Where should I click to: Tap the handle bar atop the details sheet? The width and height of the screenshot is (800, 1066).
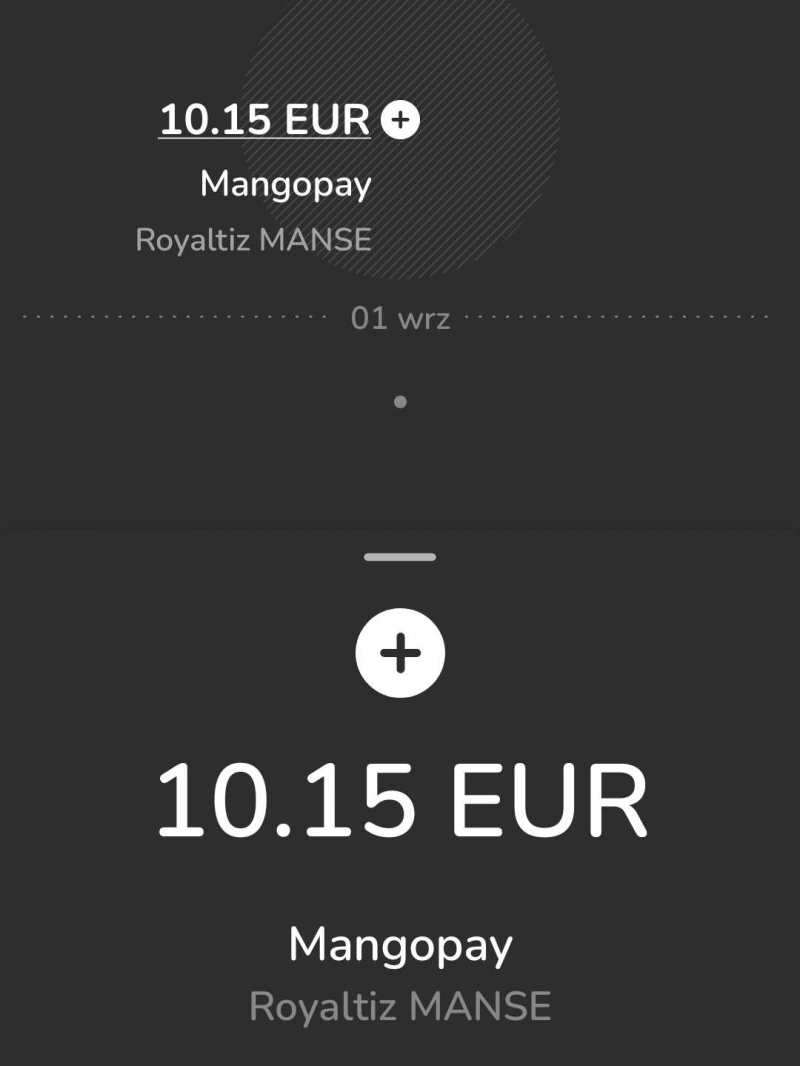click(x=400, y=557)
